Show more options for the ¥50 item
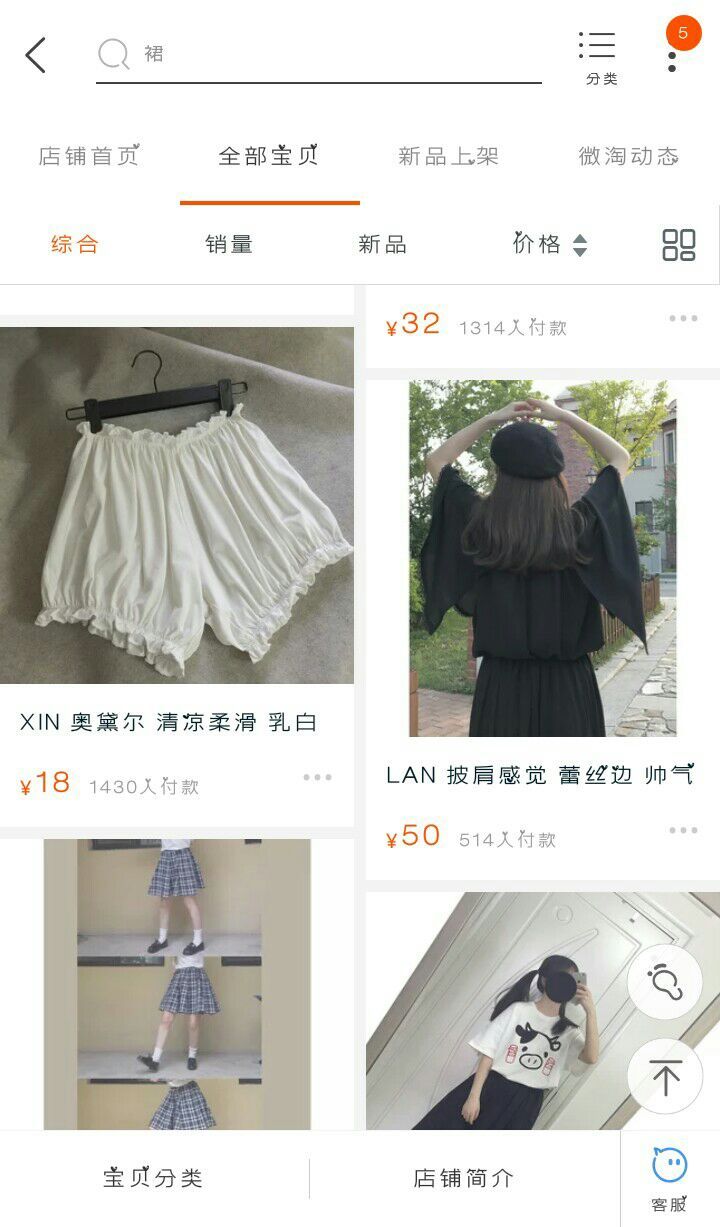The width and height of the screenshot is (720, 1227). (x=683, y=830)
